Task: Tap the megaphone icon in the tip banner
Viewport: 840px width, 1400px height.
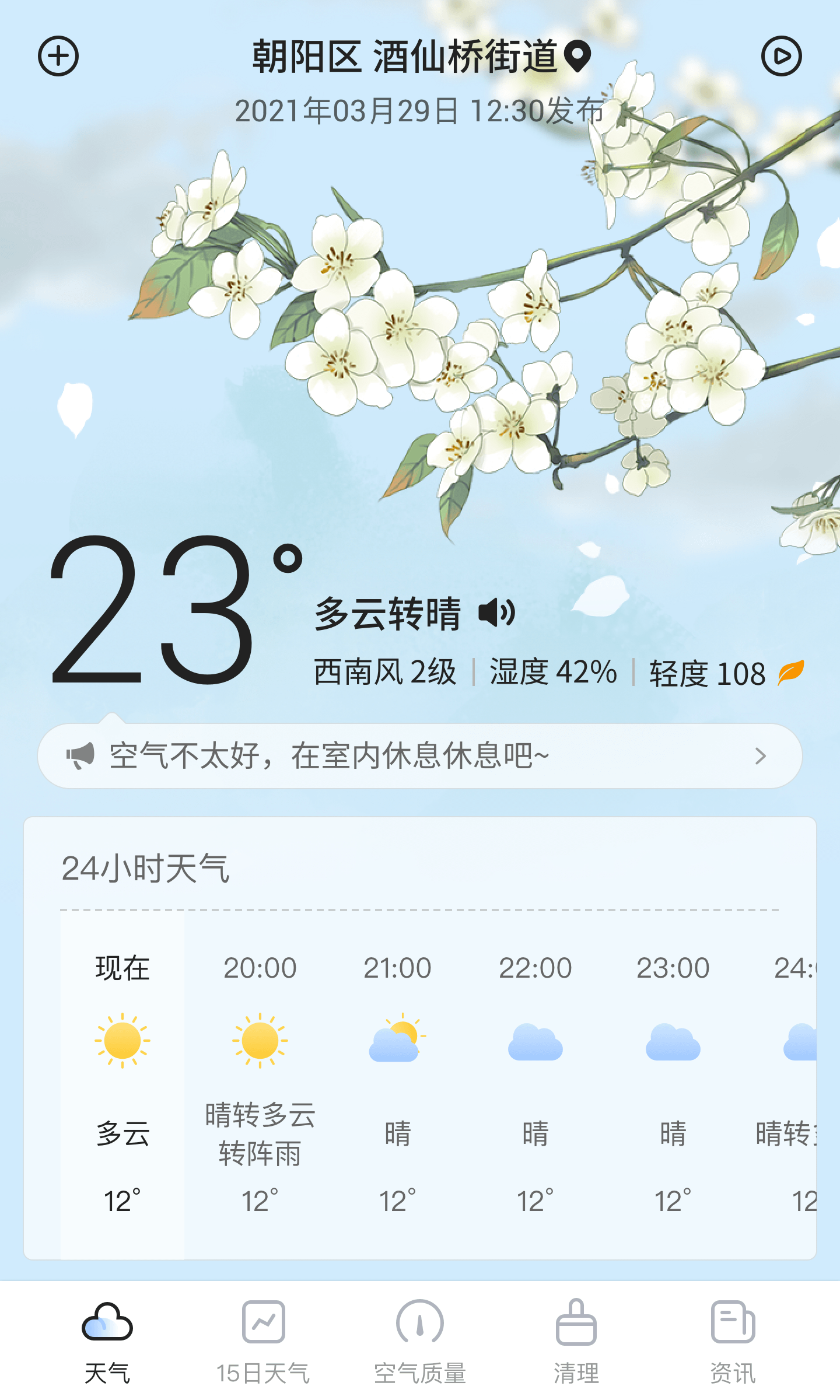Action: tap(82, 755)
